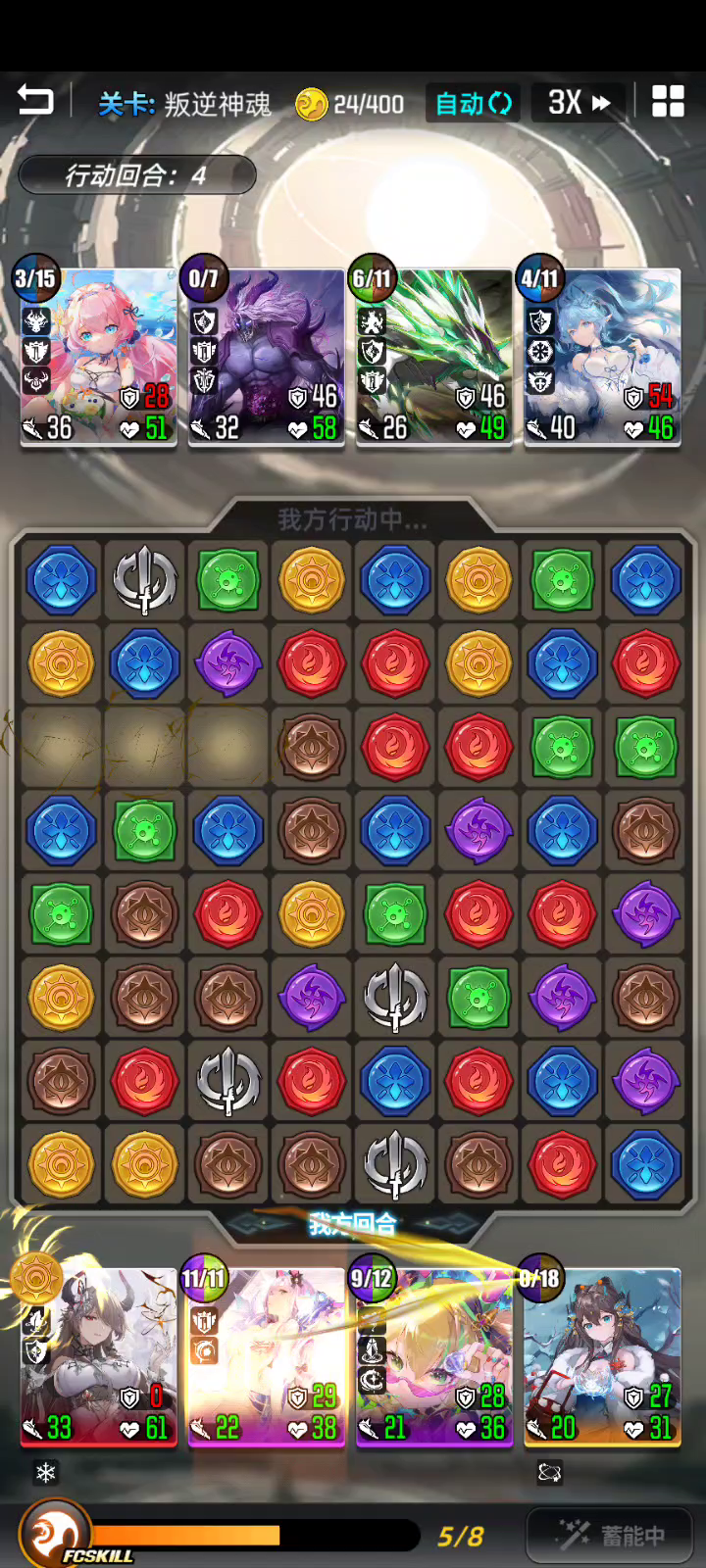The width and height of the screenshot is (706, 1568).
Task: Select the blue-haired enemy card 4/11
Action: [602, 359]
